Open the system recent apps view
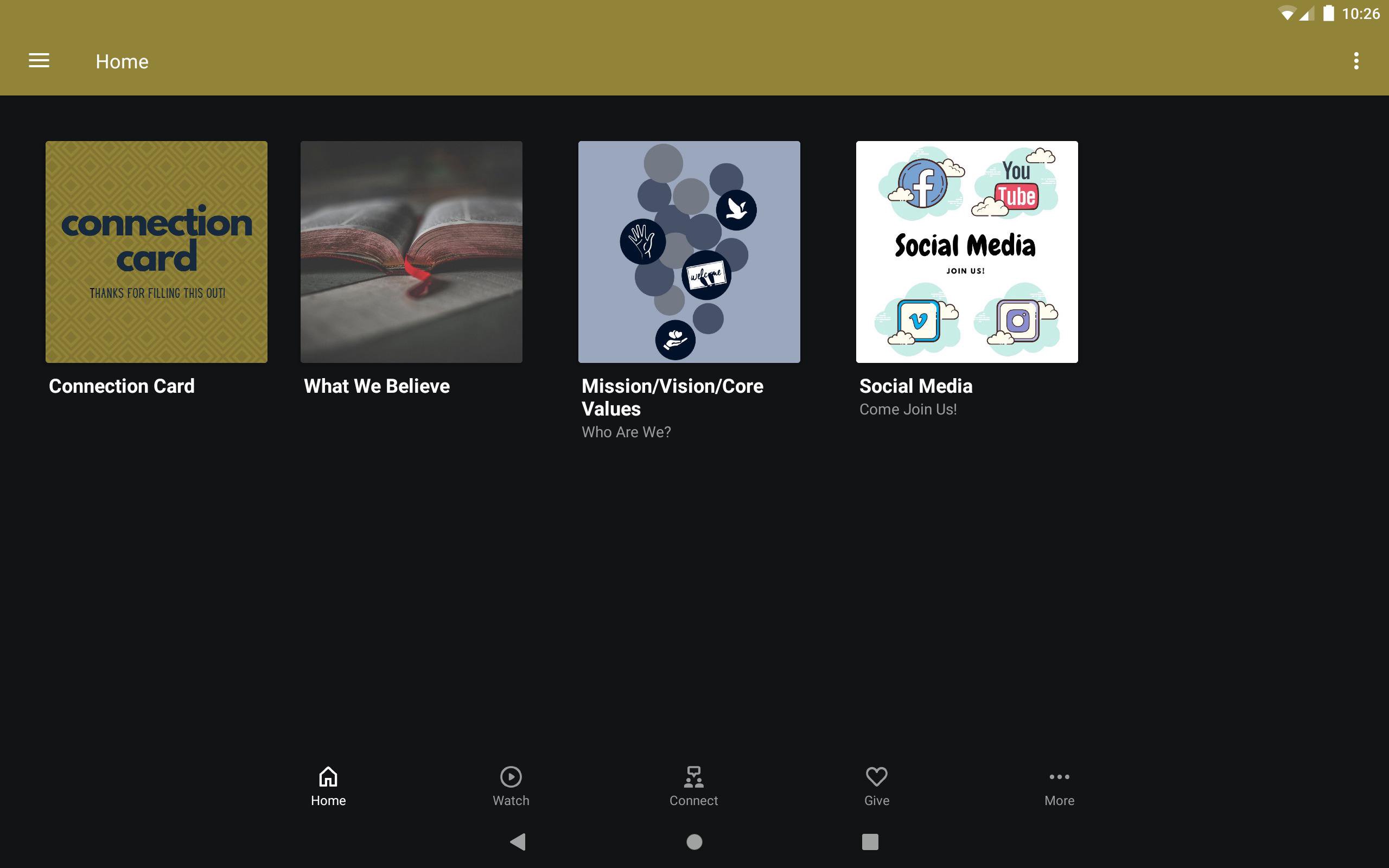Image resolution: width=1389 pixels, height=868 pixels. point(870,841)
